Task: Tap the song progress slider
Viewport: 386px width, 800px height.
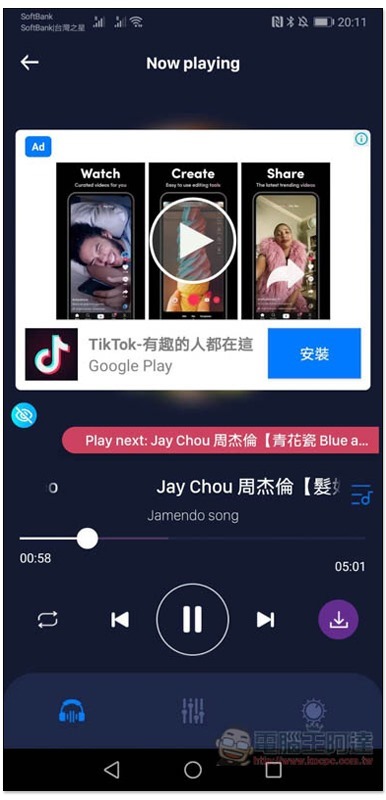Action: point(192,538)
